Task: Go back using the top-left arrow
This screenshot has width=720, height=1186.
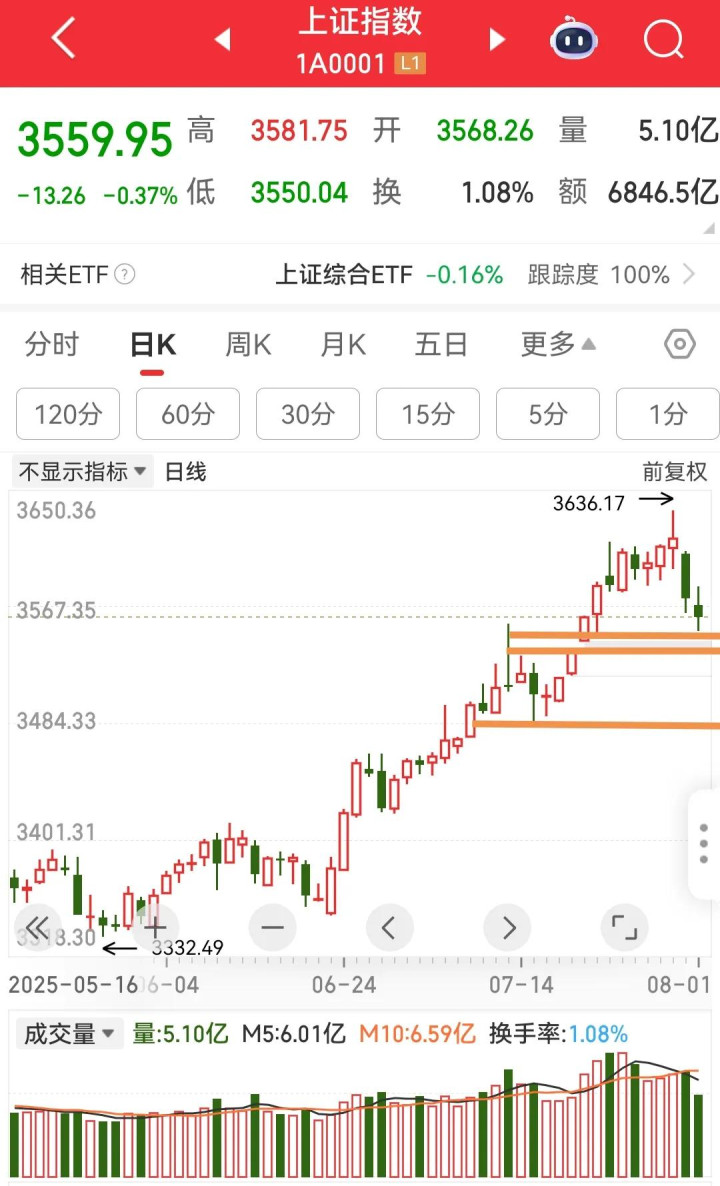Action: 64,38
